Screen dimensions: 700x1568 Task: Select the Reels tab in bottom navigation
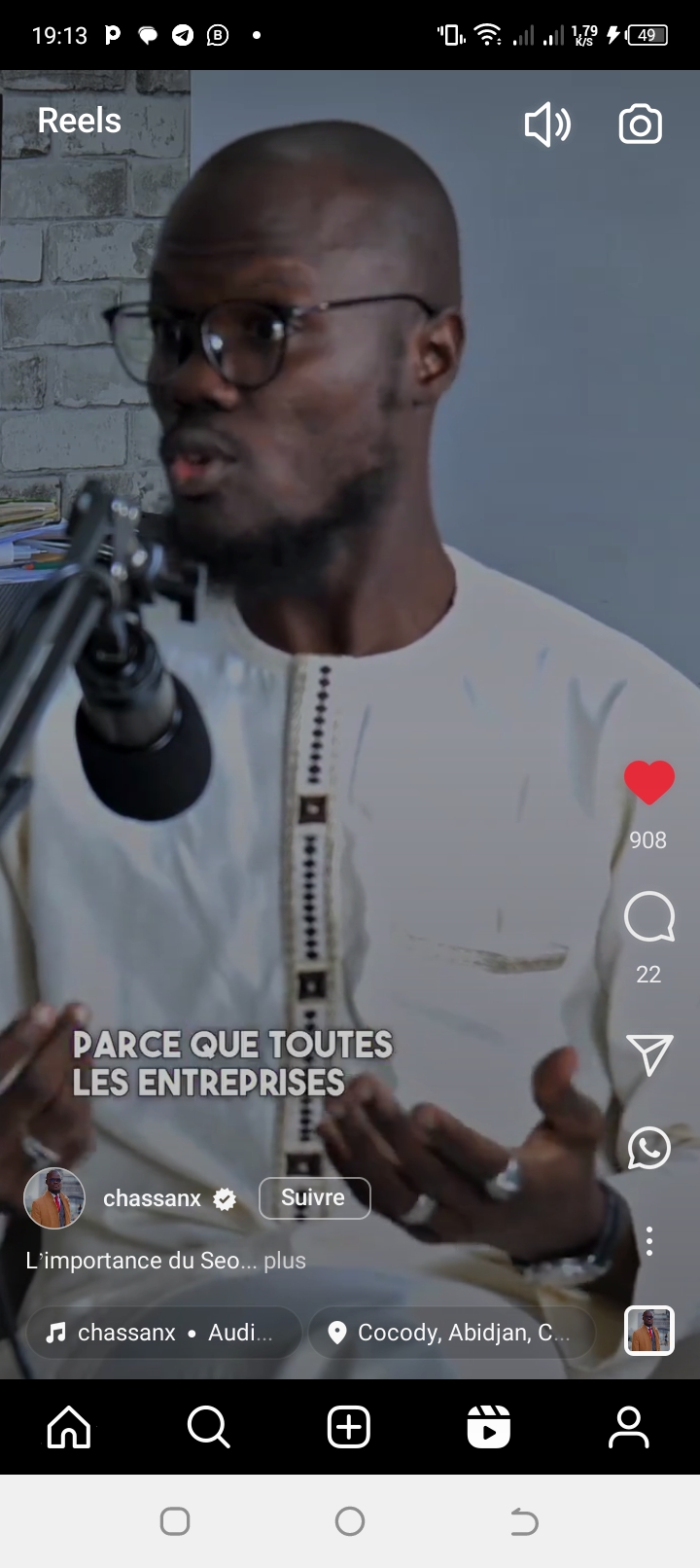(x=488, y=1428)
